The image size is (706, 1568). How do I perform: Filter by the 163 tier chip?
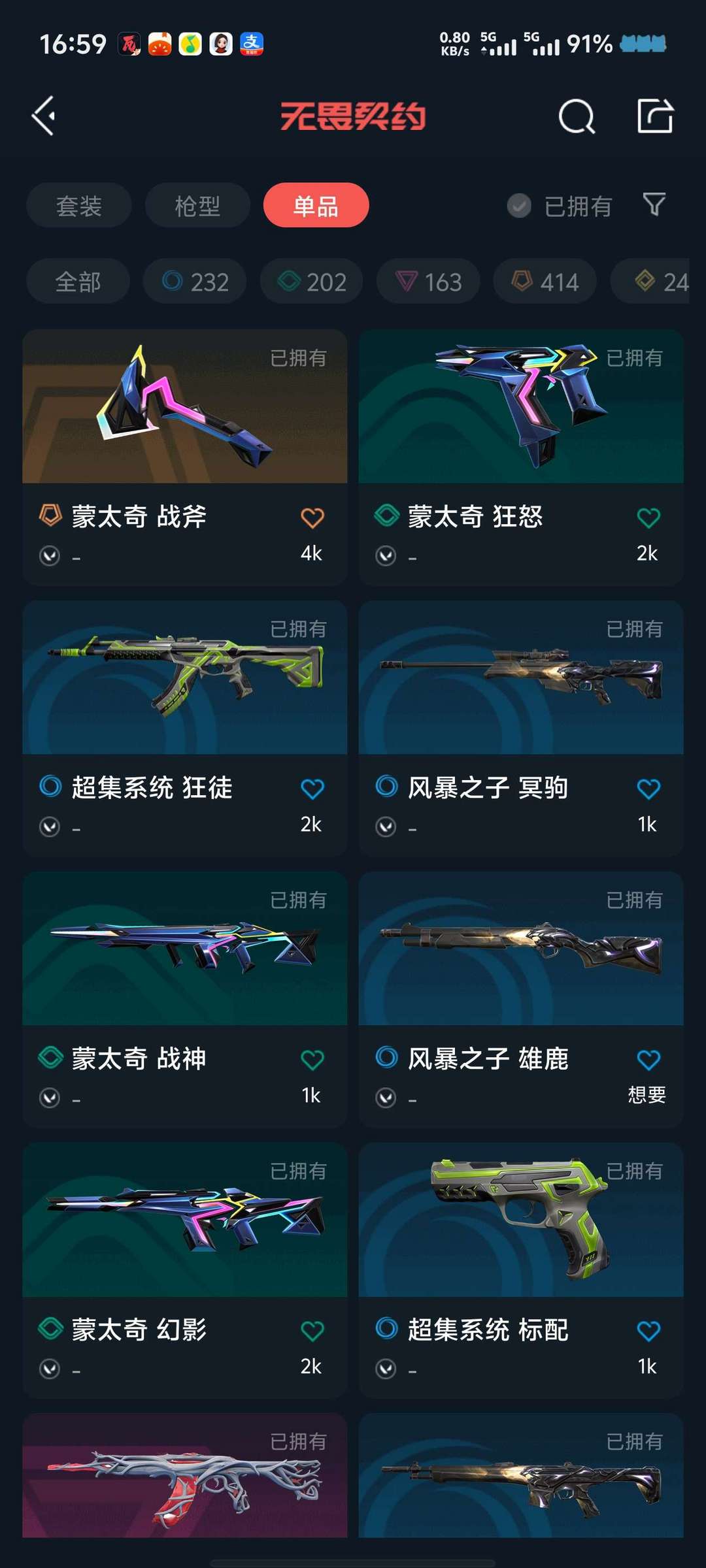point(428,282)
